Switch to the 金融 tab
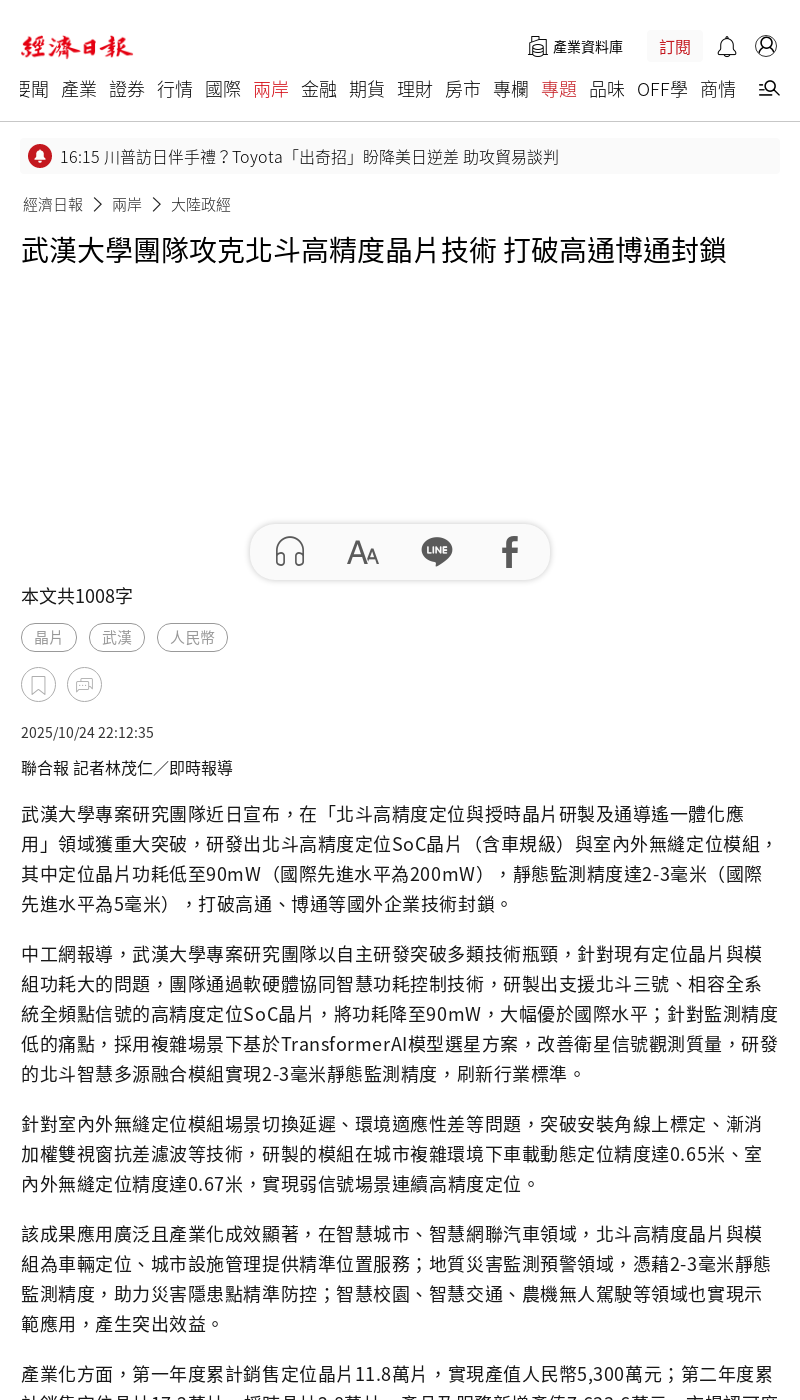Image resolution: width=800 pixels, height=1400 pixels. point(319,89)
